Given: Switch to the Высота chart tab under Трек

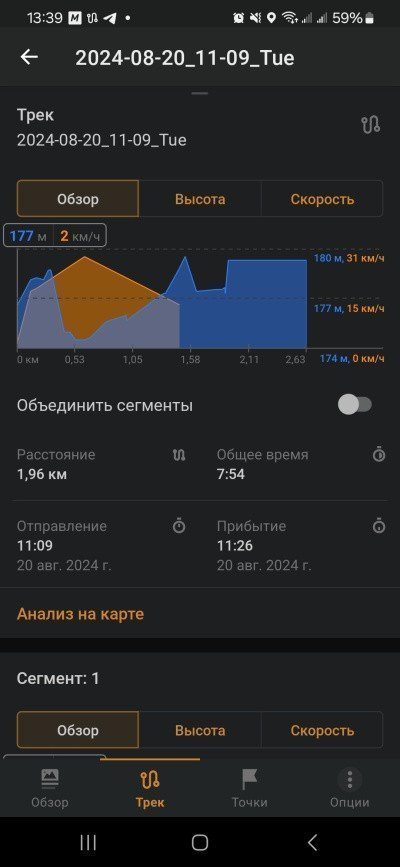Looking at the screenshot, I should [200, 199].
